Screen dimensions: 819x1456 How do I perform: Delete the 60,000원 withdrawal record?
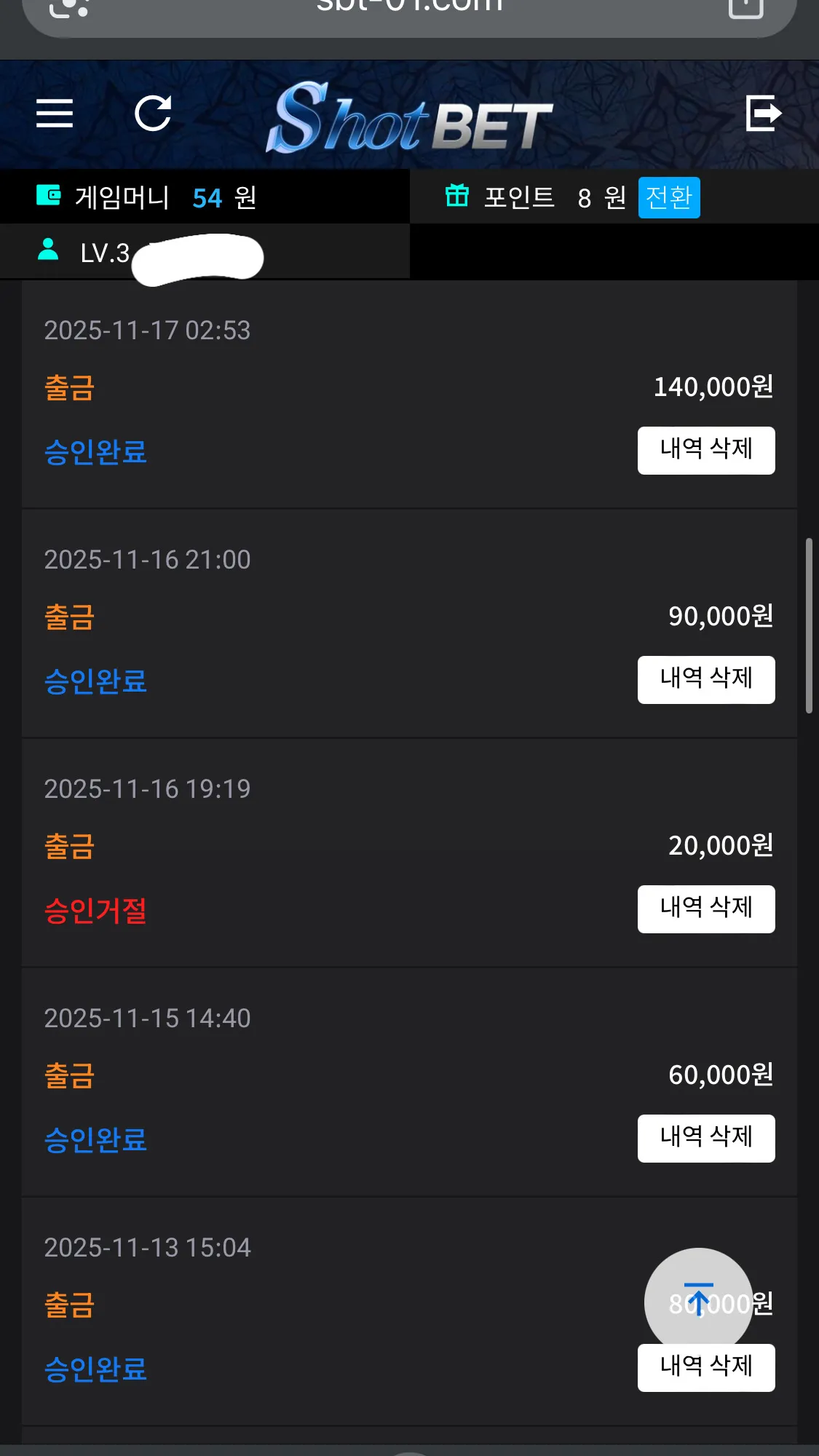coord(706,1139)
